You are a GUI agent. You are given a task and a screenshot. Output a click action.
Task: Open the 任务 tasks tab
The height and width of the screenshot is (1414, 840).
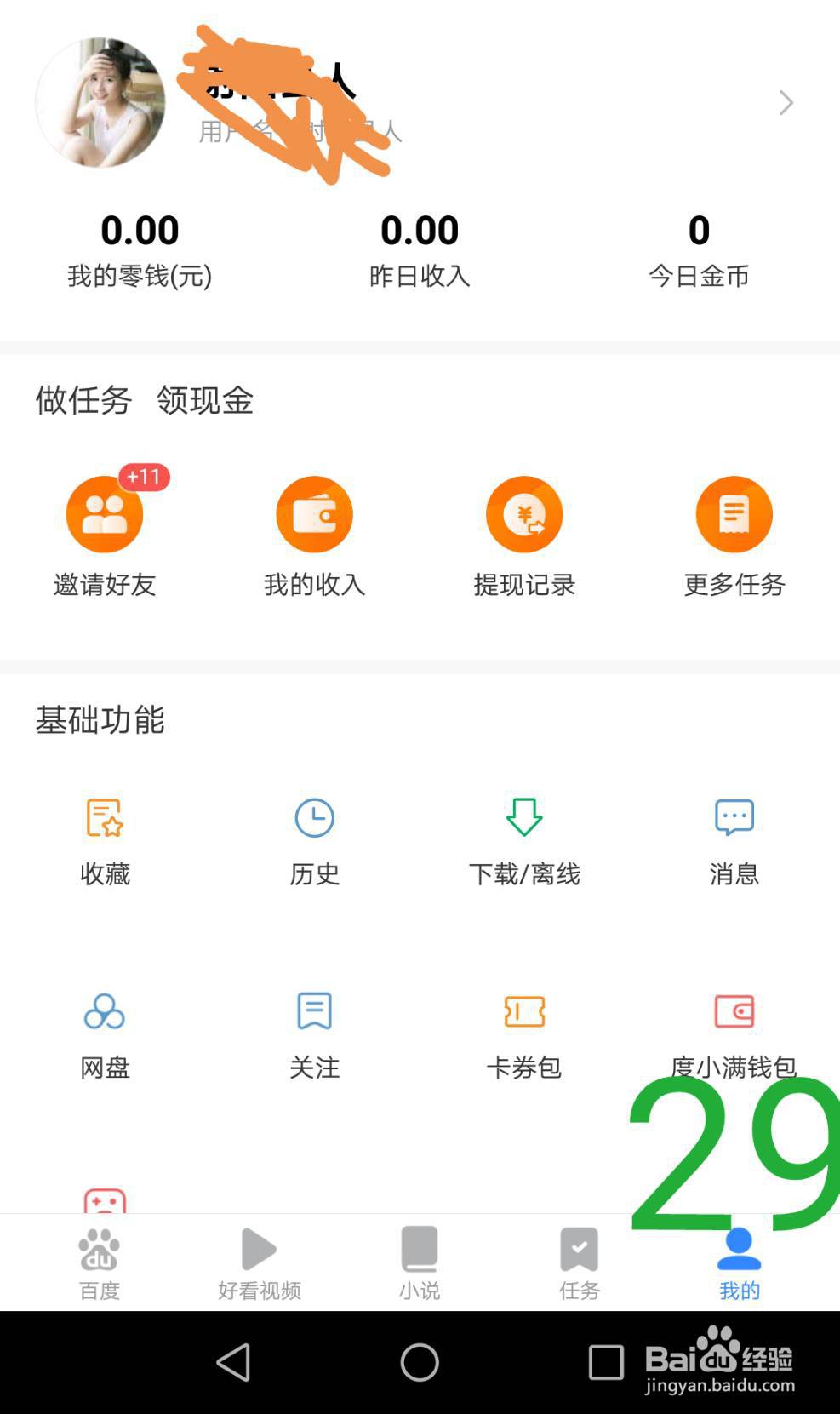tap(580, 1263)
